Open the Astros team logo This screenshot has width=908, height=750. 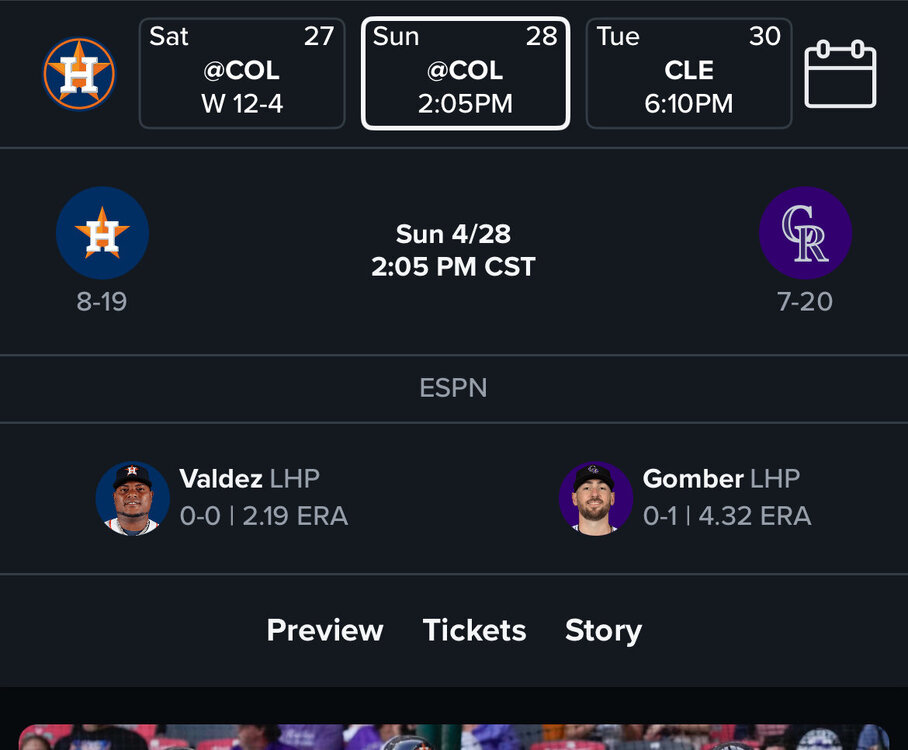(x=79, y=74)
